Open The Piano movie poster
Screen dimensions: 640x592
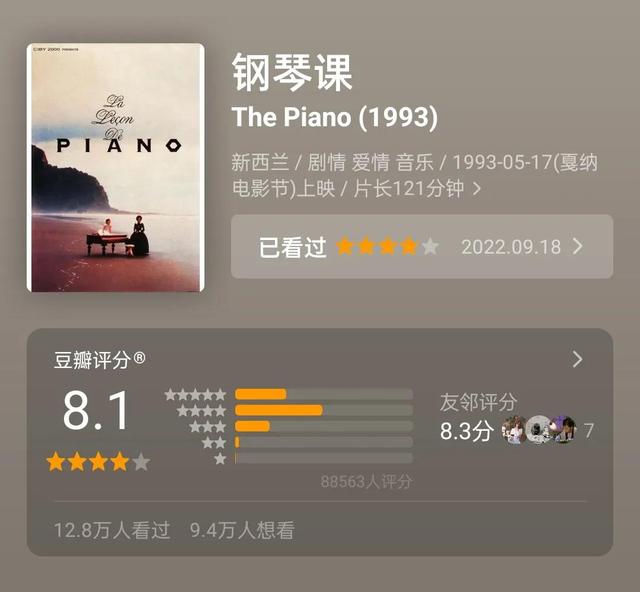coord(116,168)
